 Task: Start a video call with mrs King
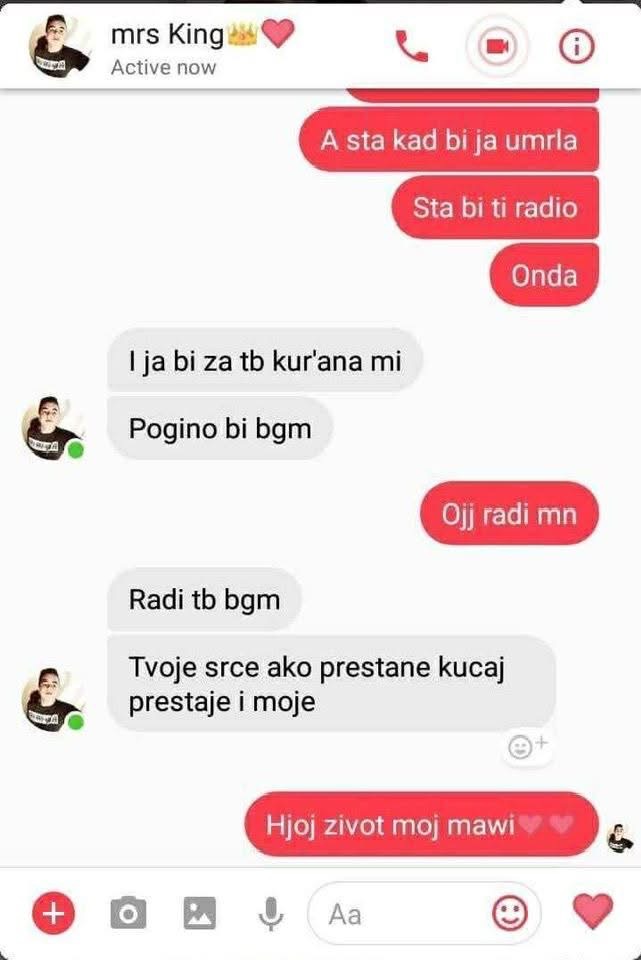494,46
